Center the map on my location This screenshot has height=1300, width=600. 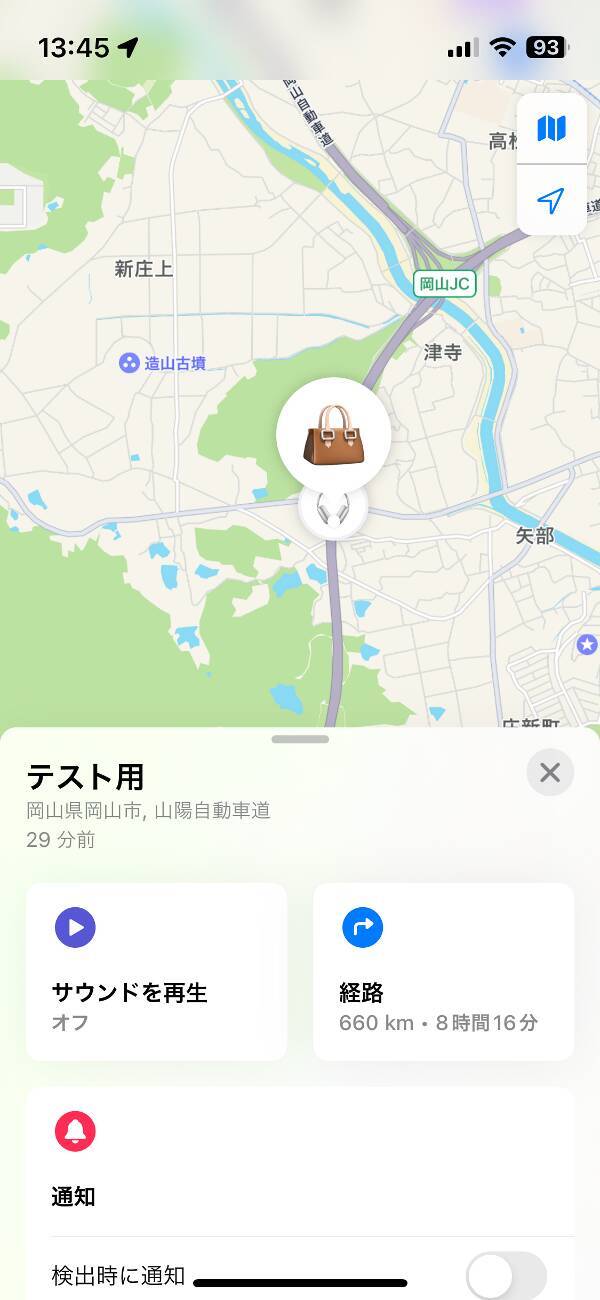click(x=551, y=201)
